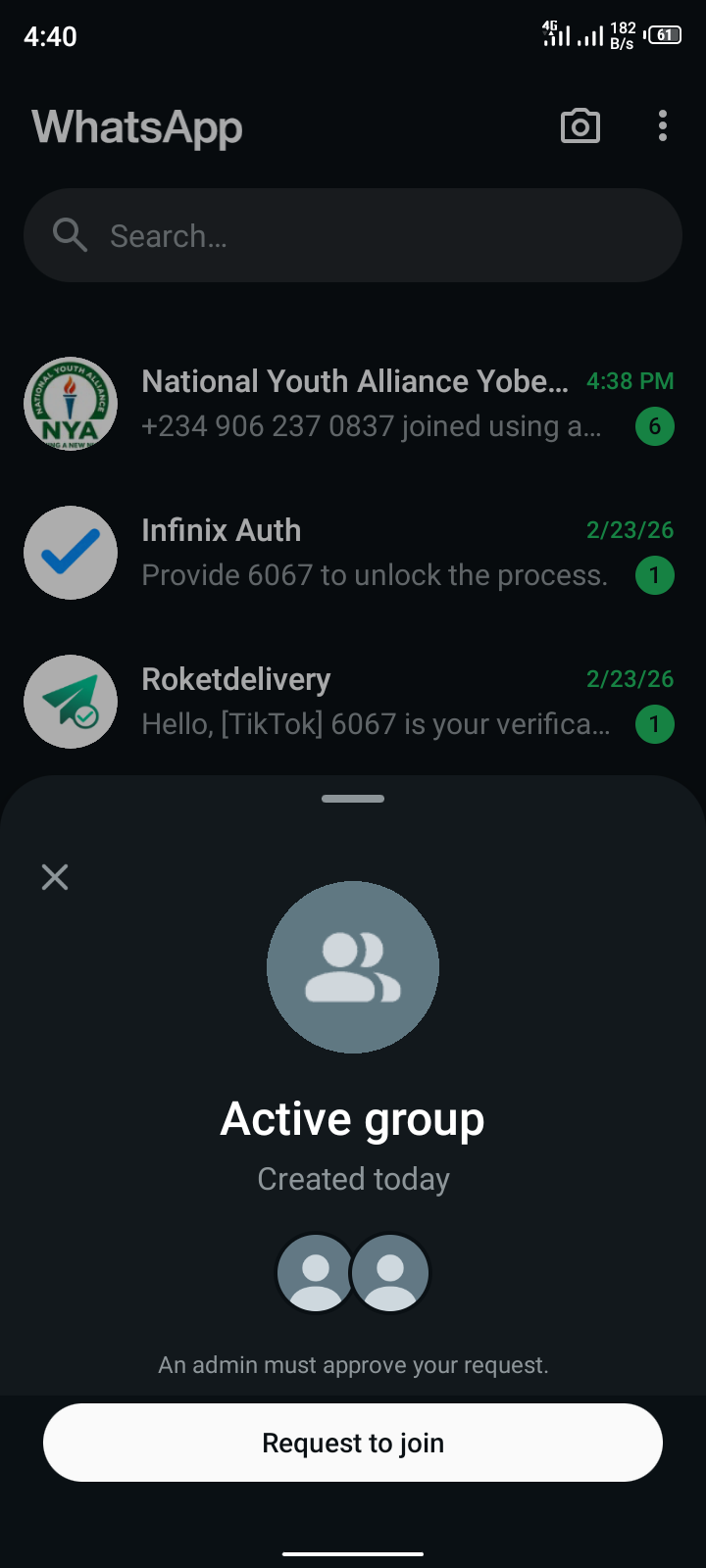The width and height of the screenshot is (706, 1568).
Task: Tap the Search field
Action: (353, 235)
